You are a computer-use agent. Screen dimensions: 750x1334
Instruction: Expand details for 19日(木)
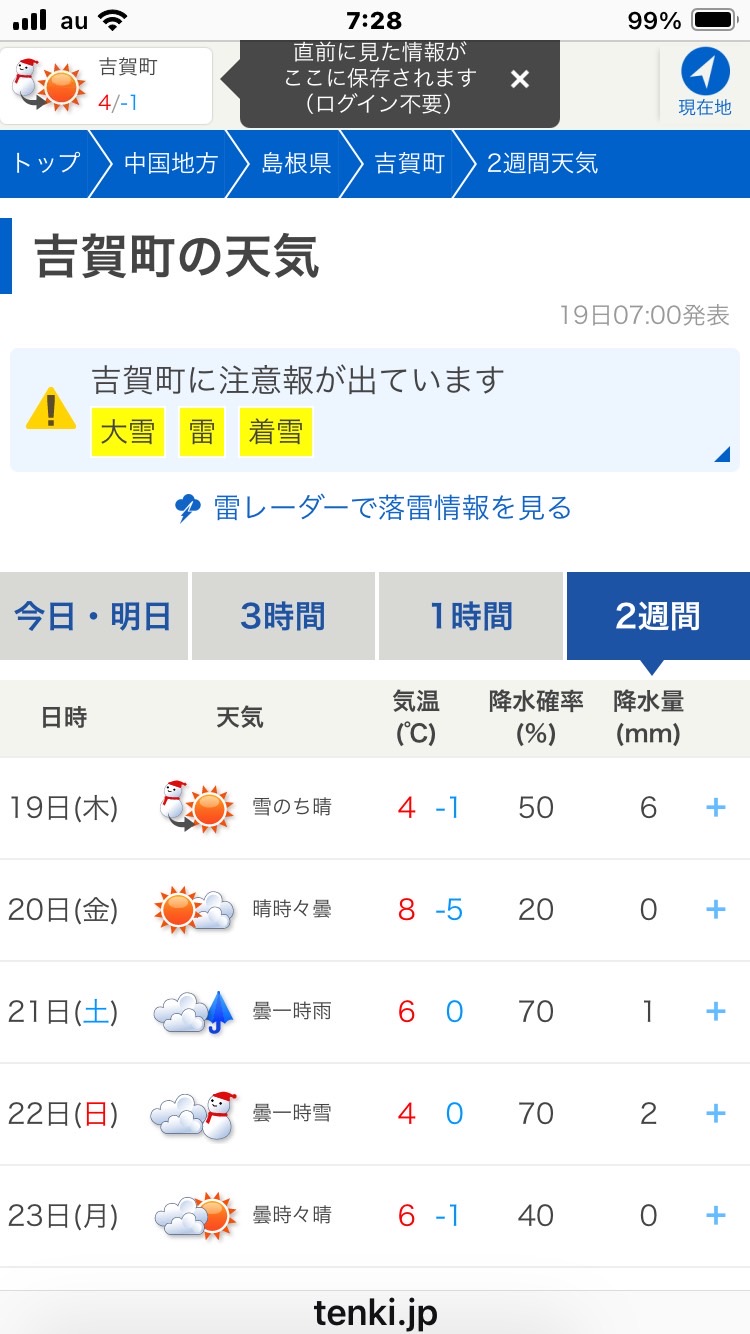tap(715, 807)
